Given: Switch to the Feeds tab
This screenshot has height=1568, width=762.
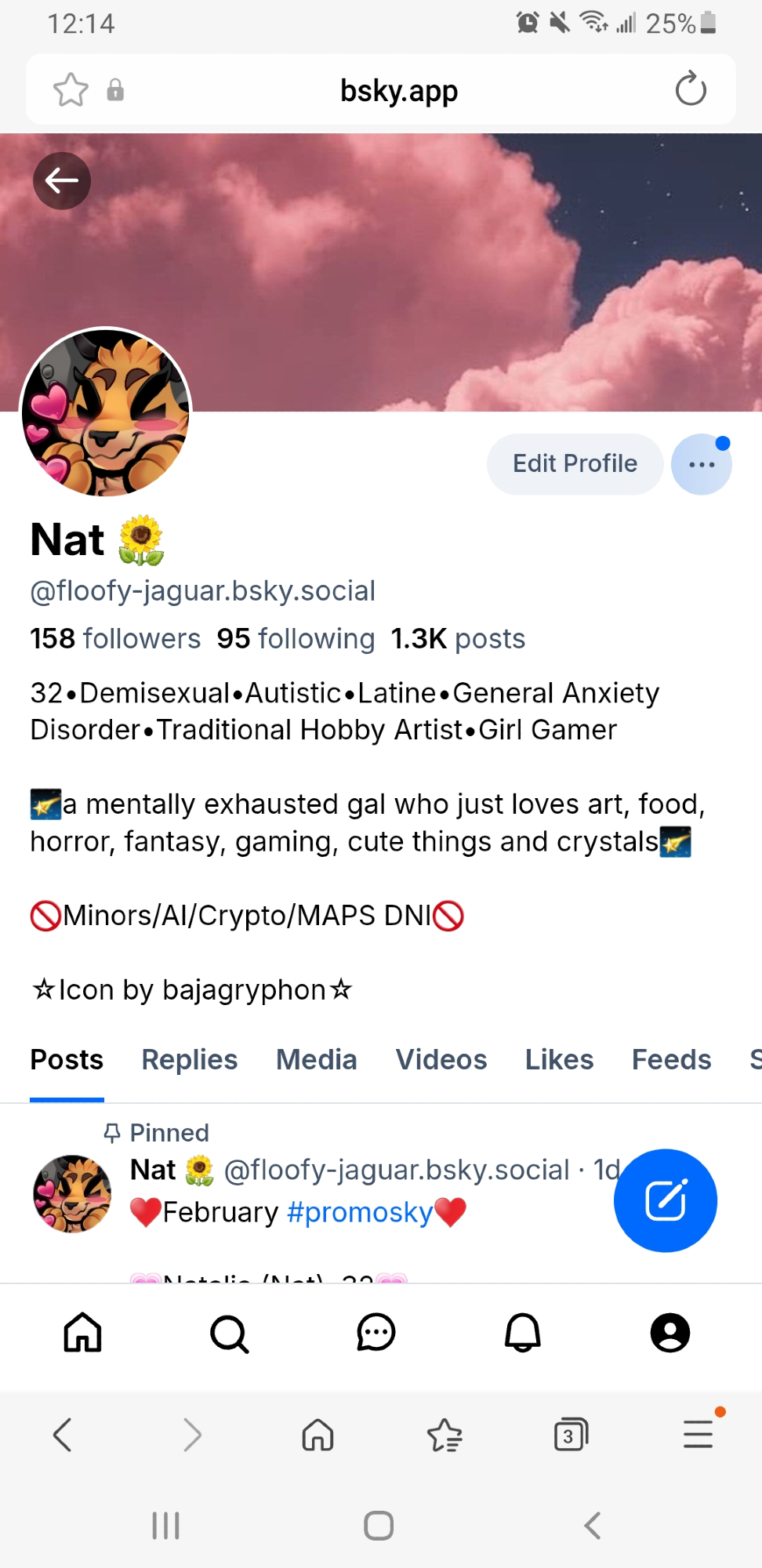Looking at the screenshot, I should 671,1060.
